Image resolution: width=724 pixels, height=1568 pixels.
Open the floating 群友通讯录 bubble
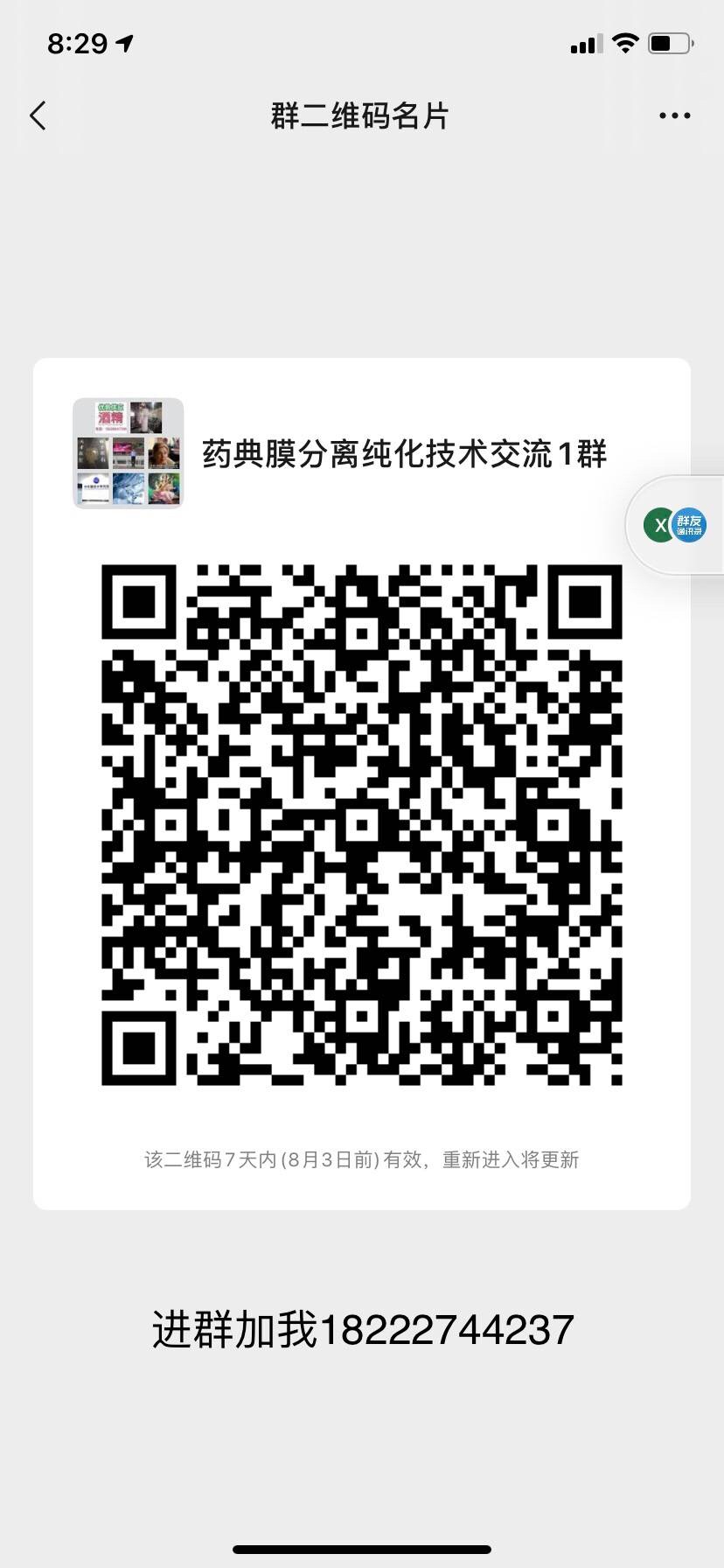point(676,525)
